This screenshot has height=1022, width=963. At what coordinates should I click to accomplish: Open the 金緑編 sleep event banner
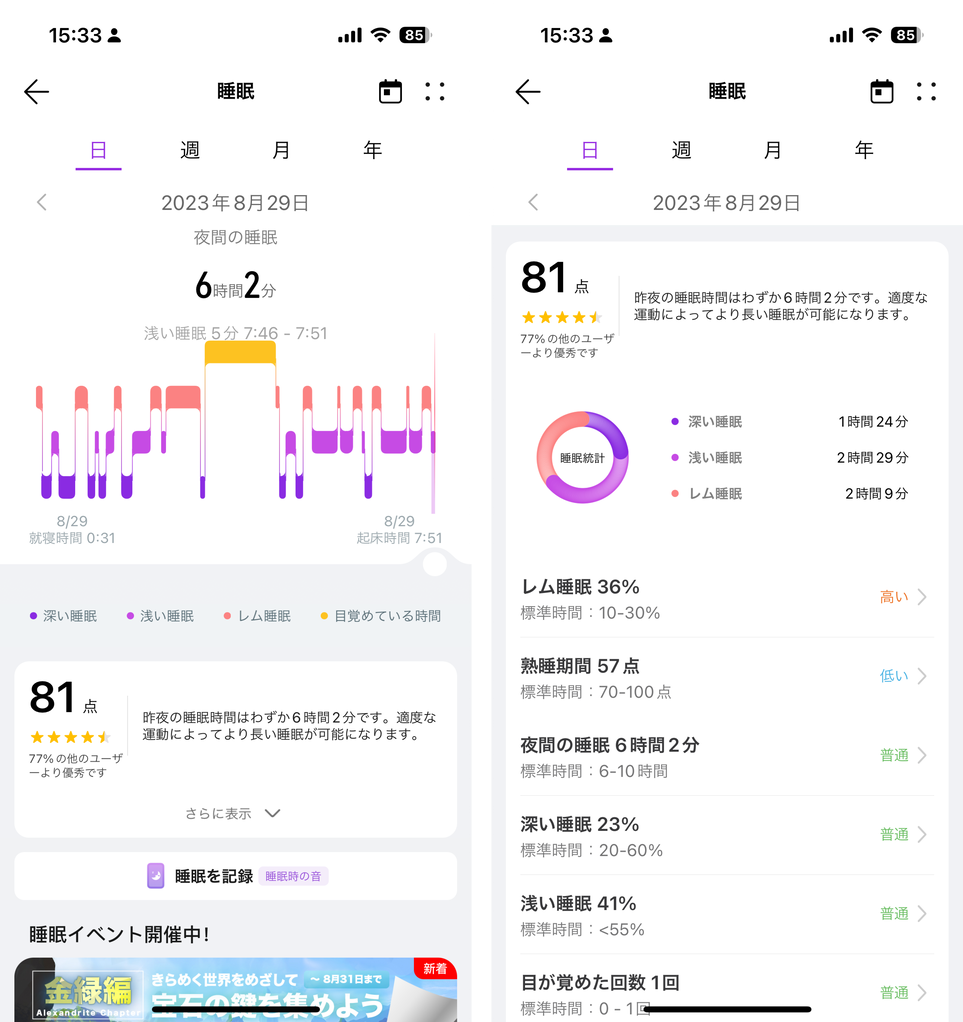point(236,990)
